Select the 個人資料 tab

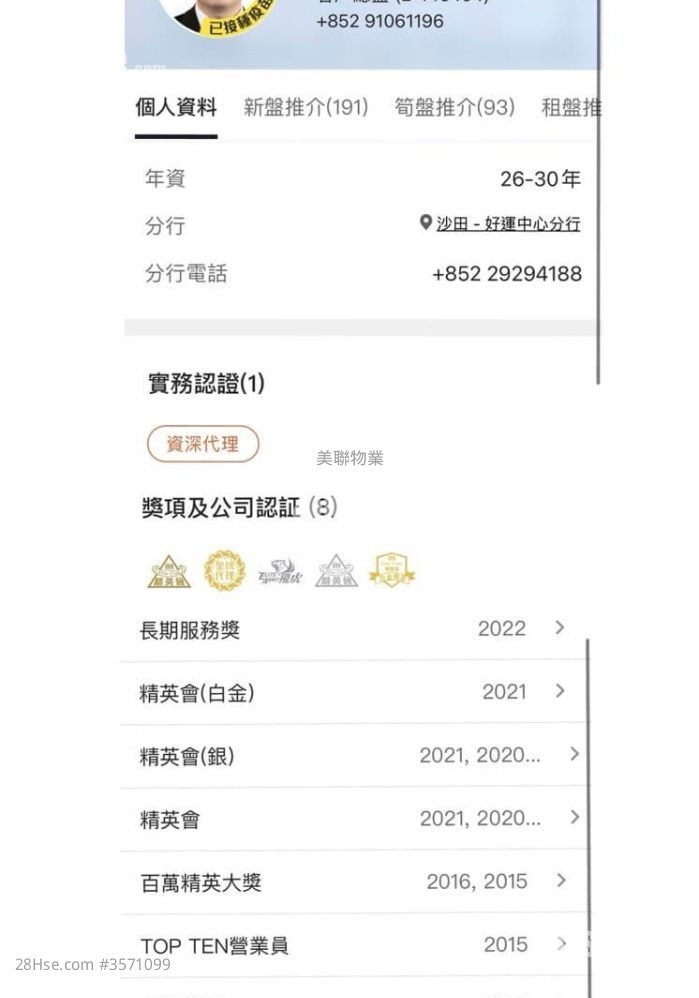[176, 107]
